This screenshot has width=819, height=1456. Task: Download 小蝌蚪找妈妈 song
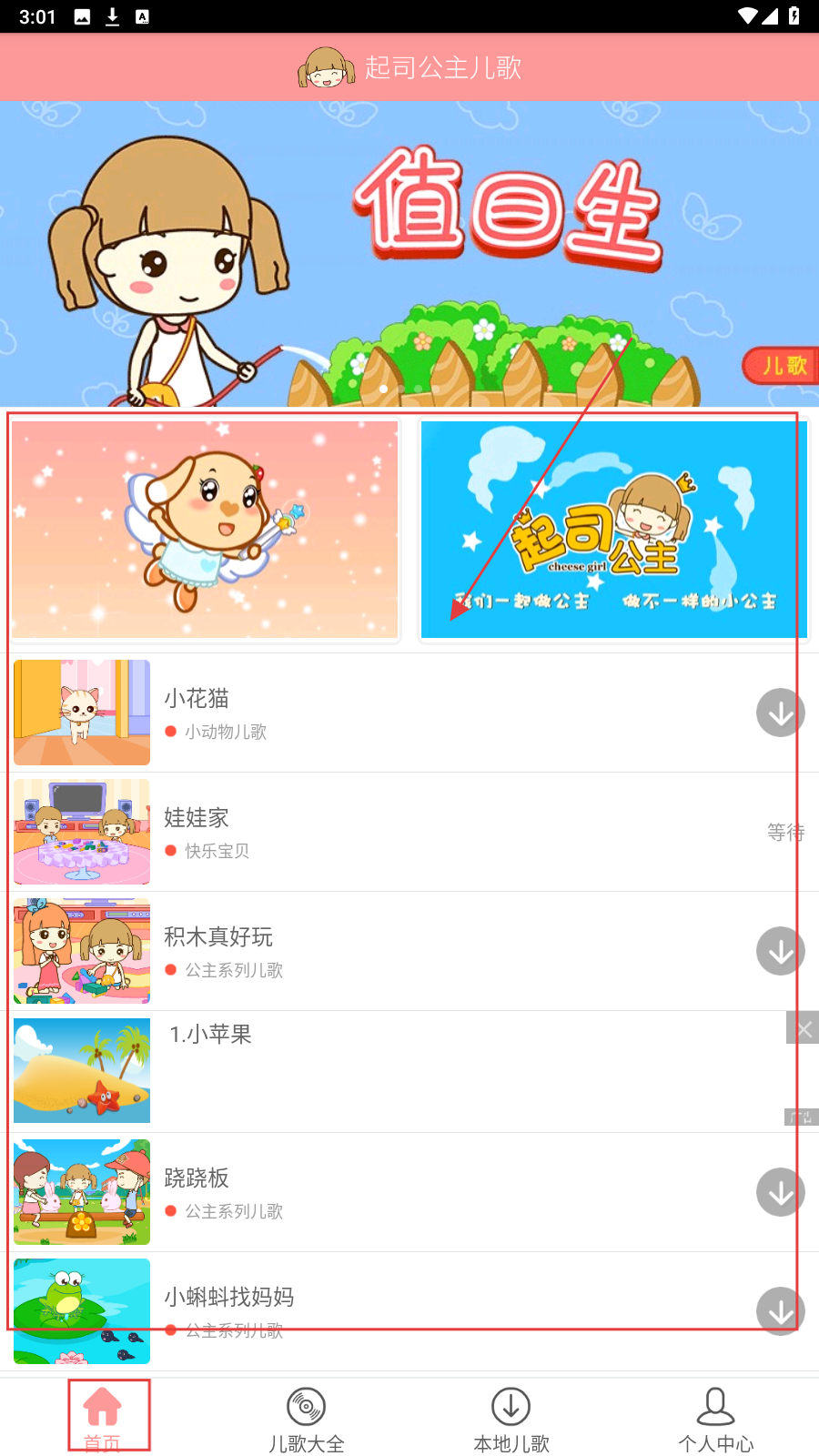click(780, 1311)
